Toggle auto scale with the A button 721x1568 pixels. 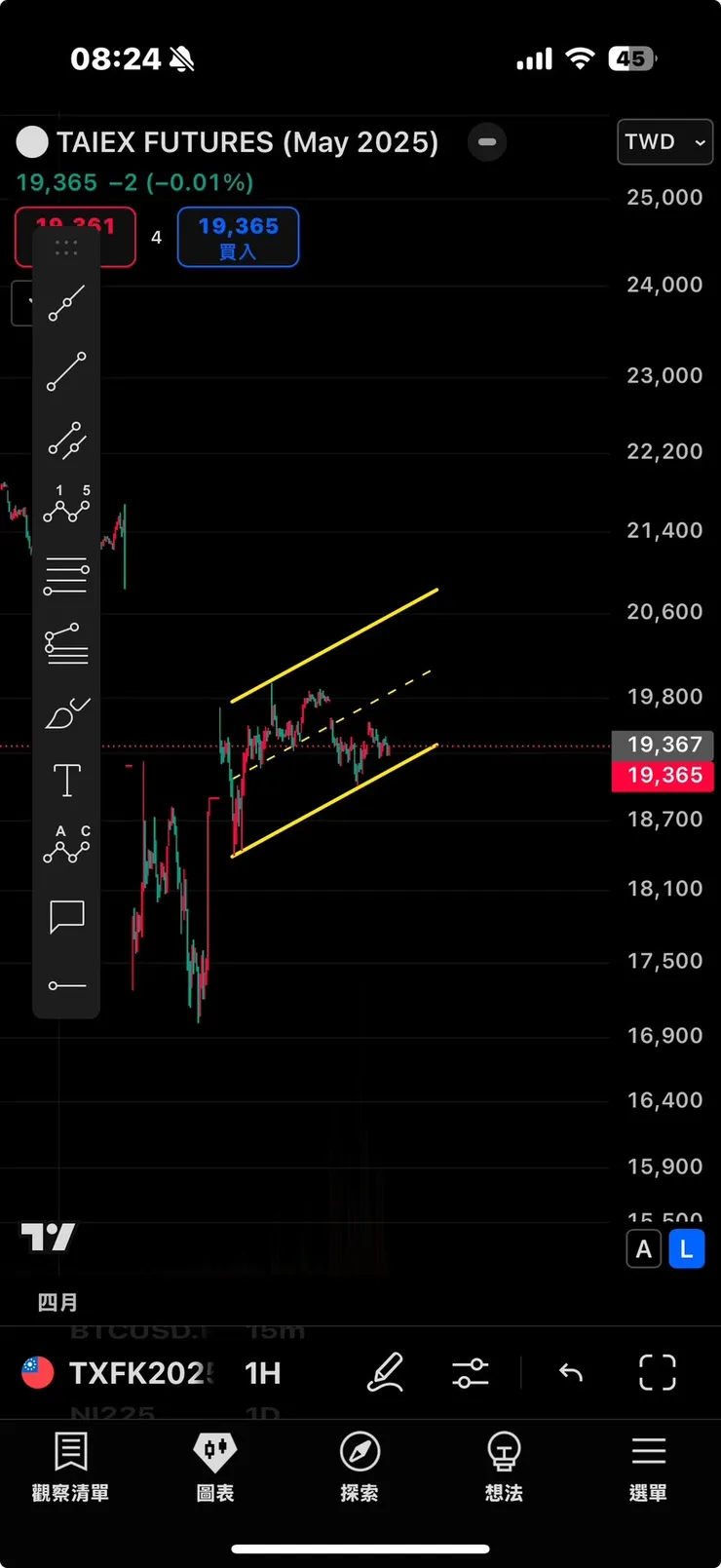(643, 1249)
